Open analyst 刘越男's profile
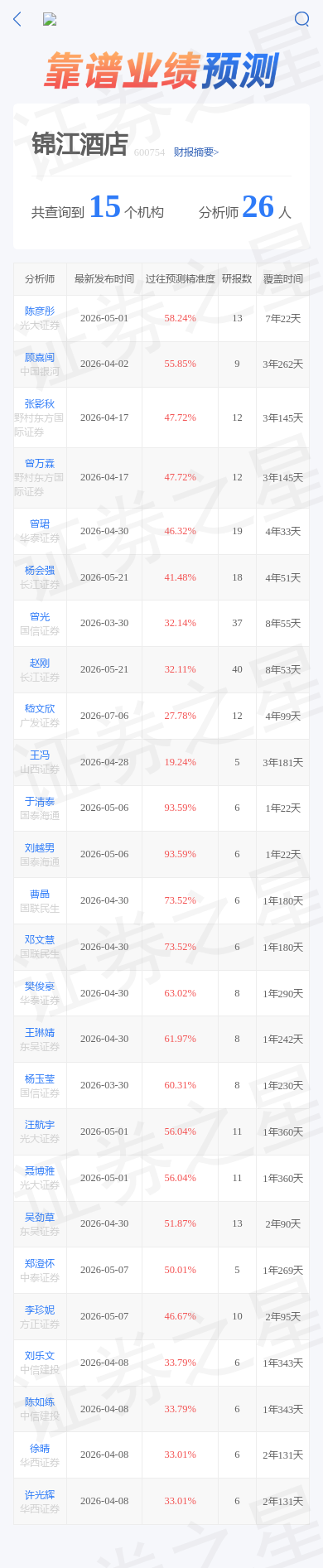The height and width of the screenshot is (1568, 323). point(40,848)
